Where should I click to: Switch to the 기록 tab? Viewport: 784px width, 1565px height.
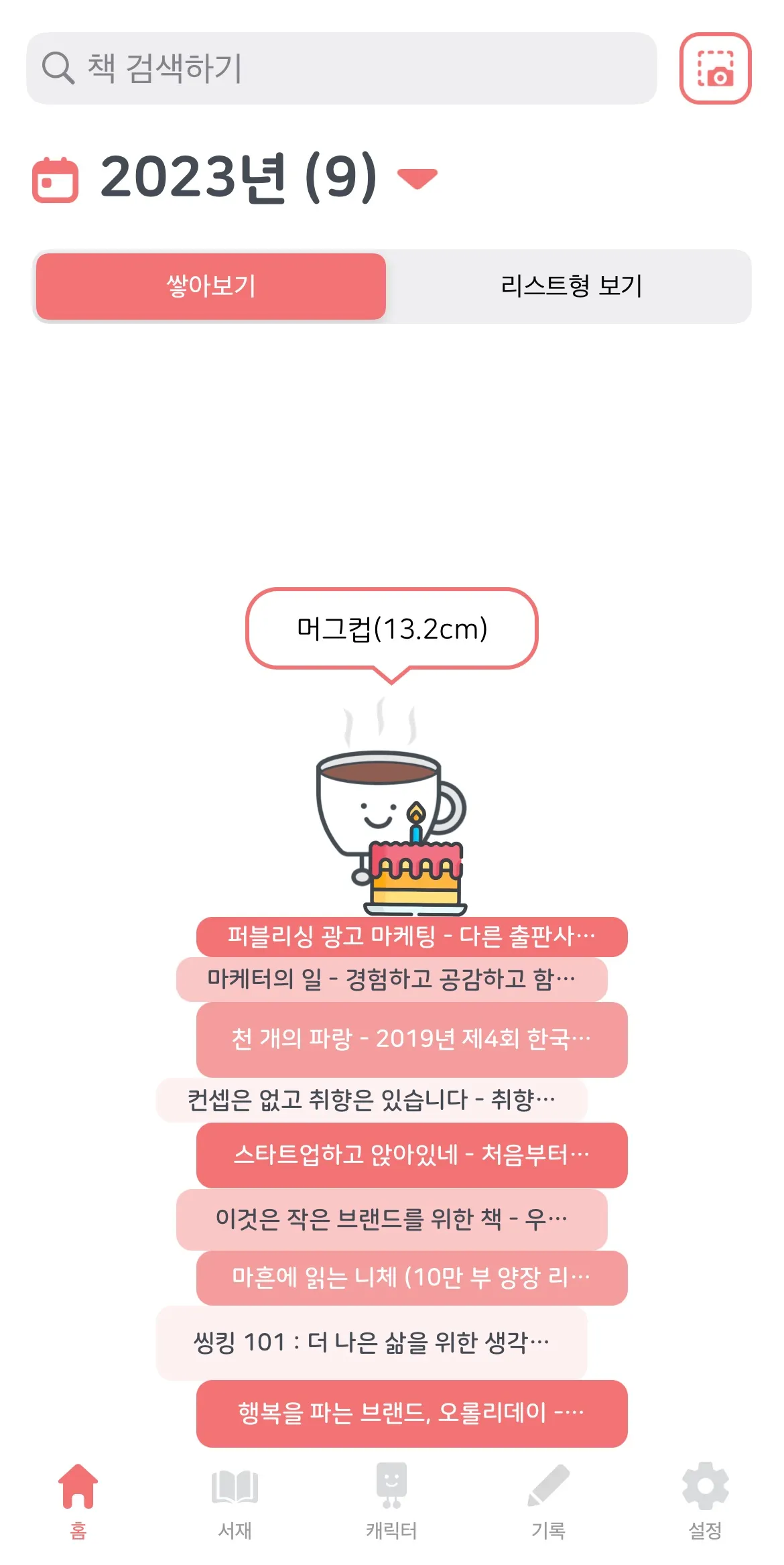click(x=548, y=1500)
